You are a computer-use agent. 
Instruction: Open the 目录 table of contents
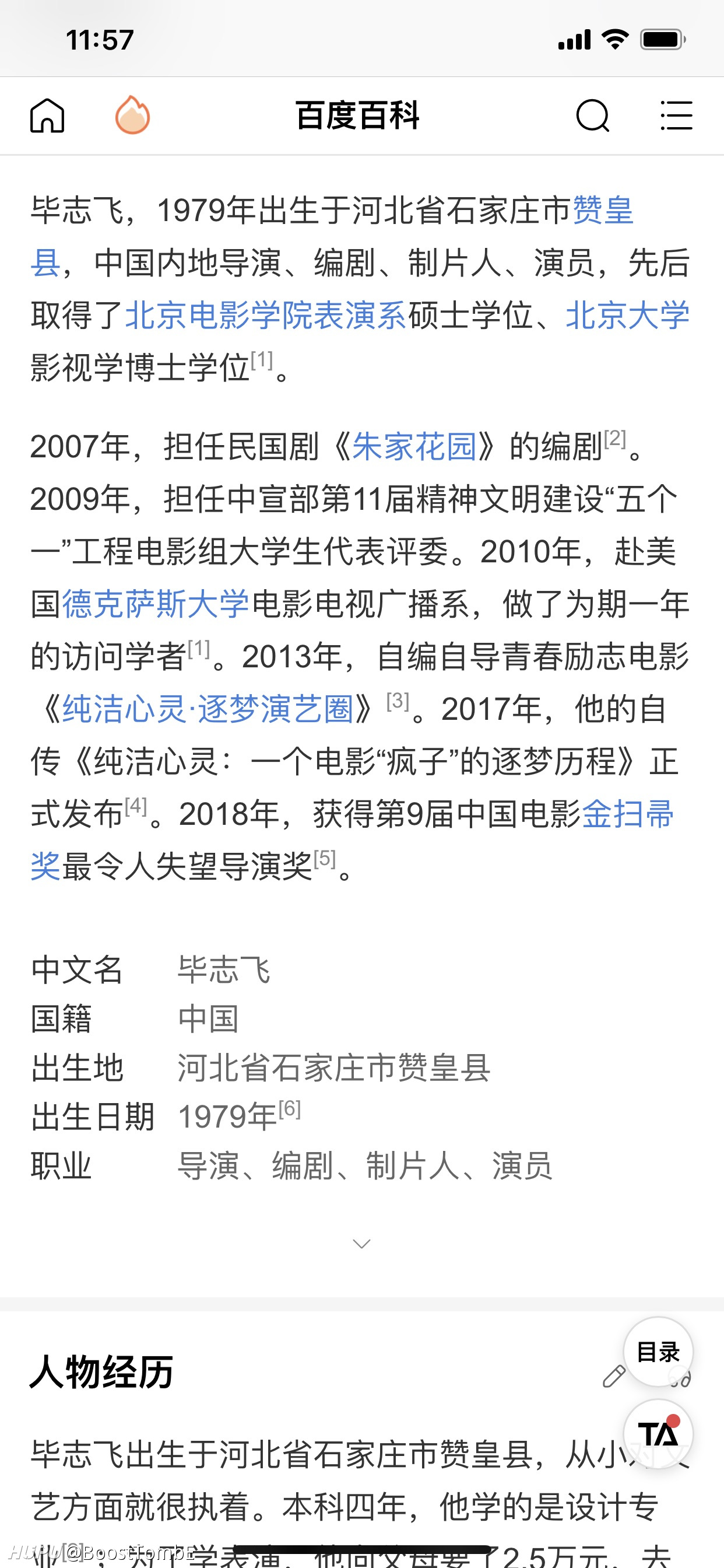pyautogui.click(x=658, y=1352)
